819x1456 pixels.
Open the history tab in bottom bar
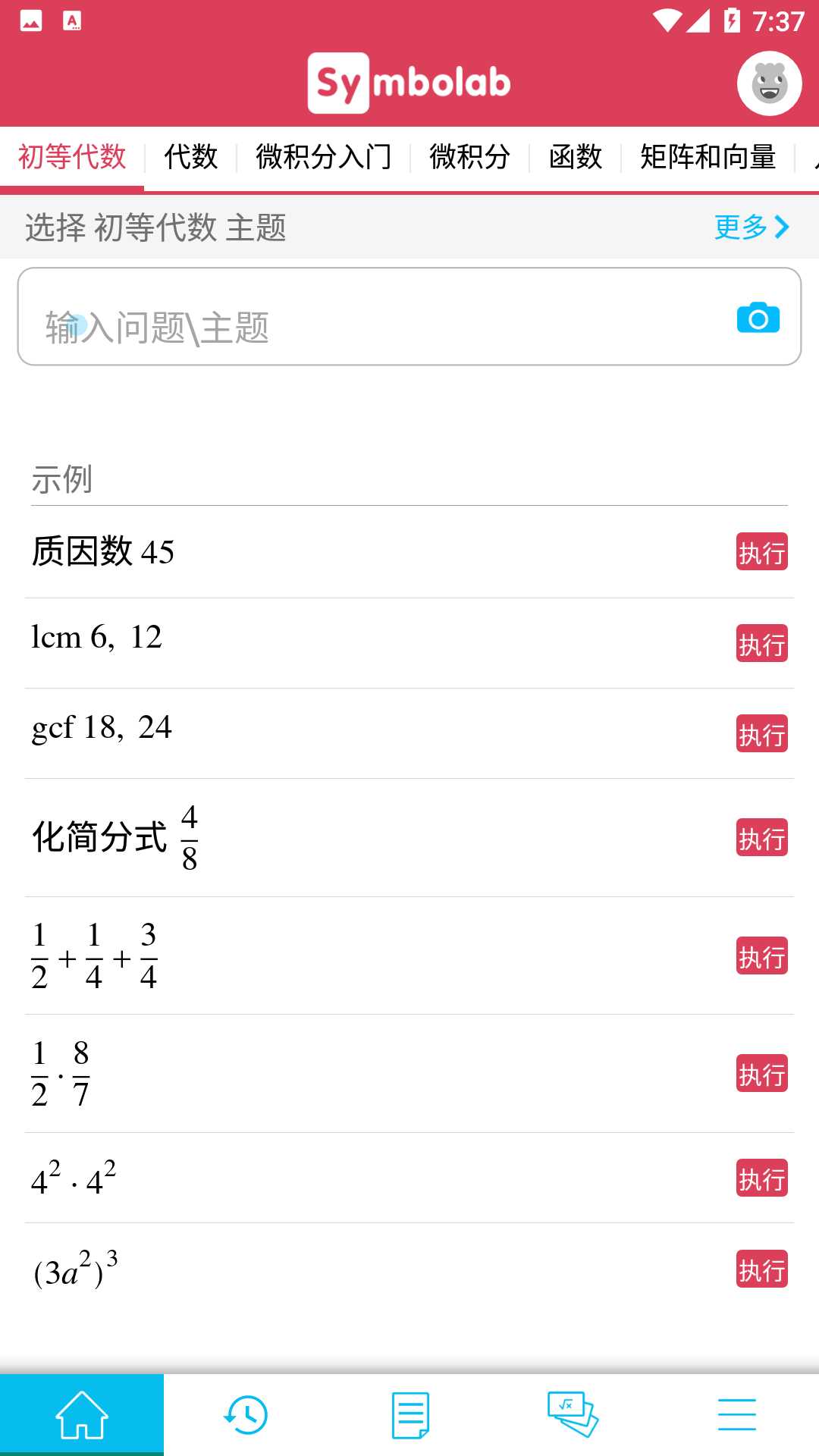[246, 1415]
